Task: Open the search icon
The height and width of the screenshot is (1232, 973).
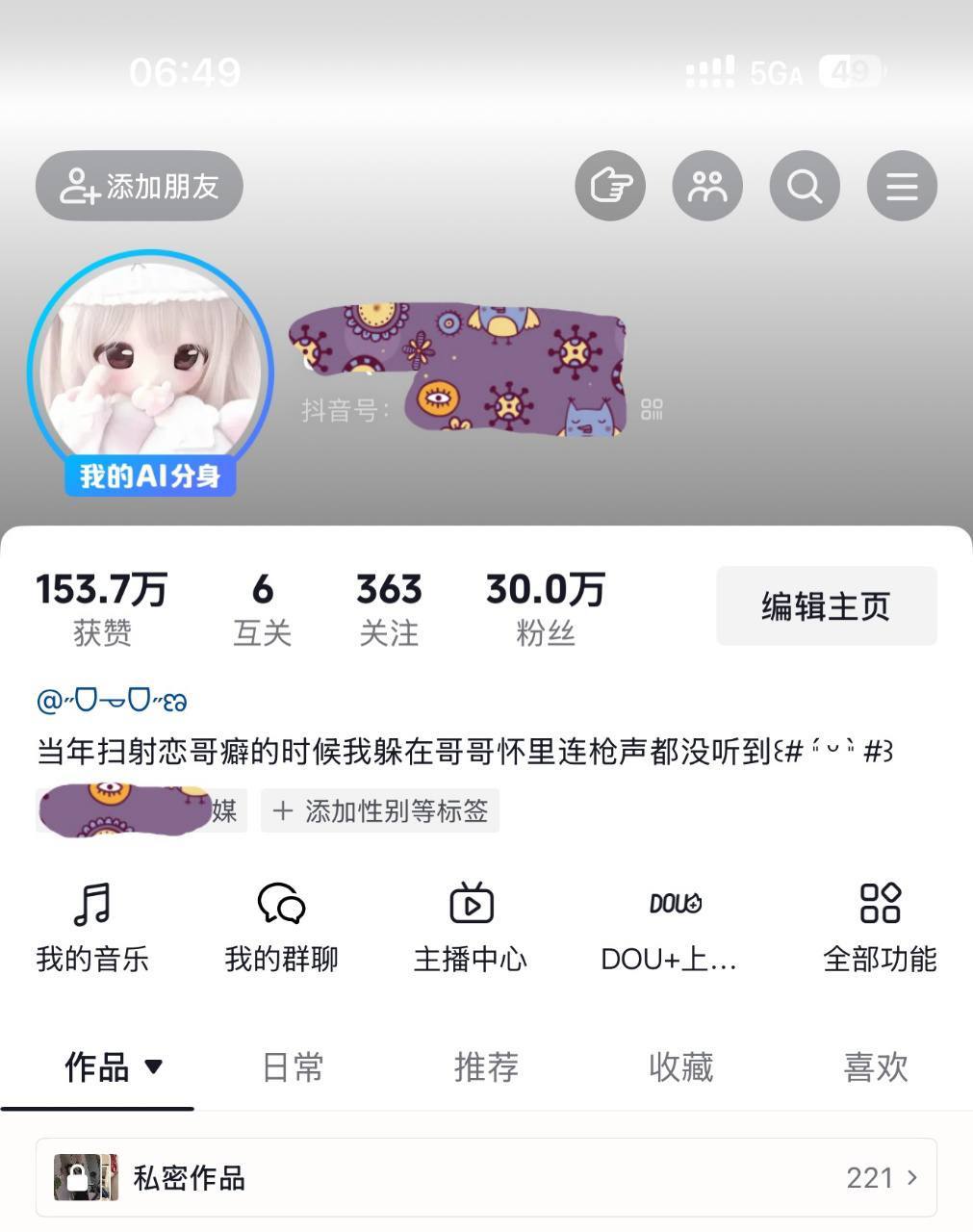Action: (805, 186)
